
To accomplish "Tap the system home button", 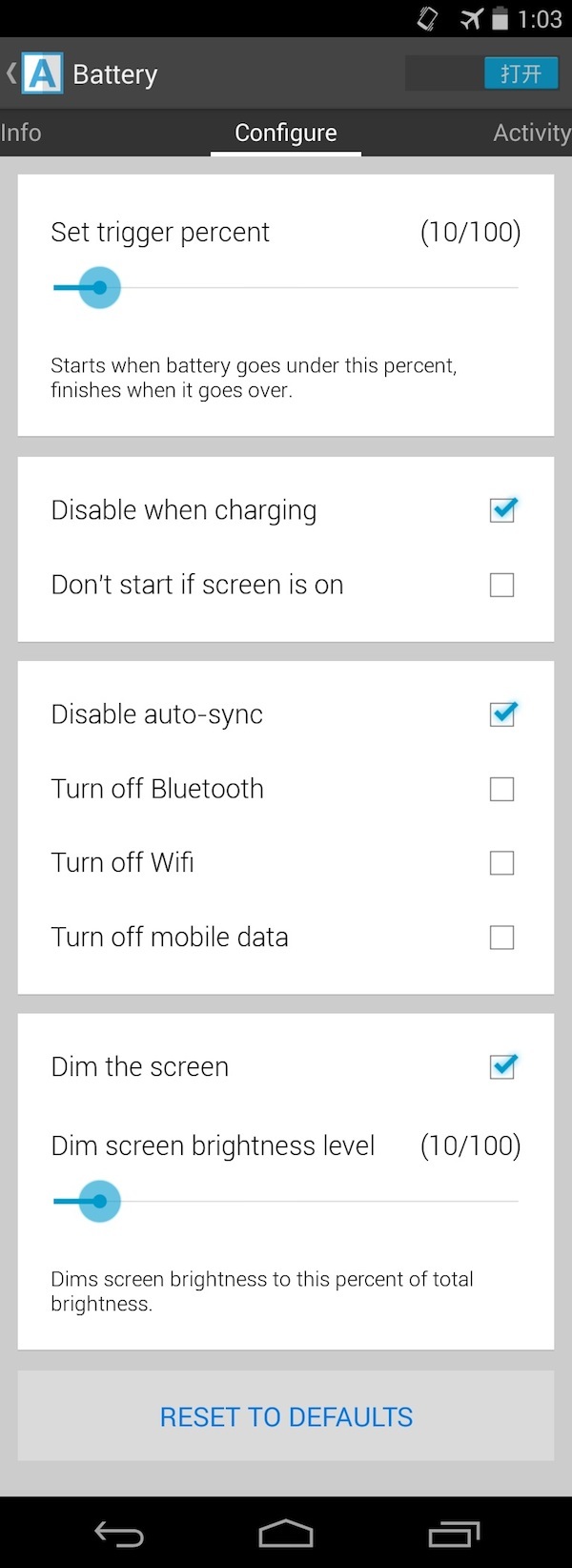I will click(x=286, y=1534).
